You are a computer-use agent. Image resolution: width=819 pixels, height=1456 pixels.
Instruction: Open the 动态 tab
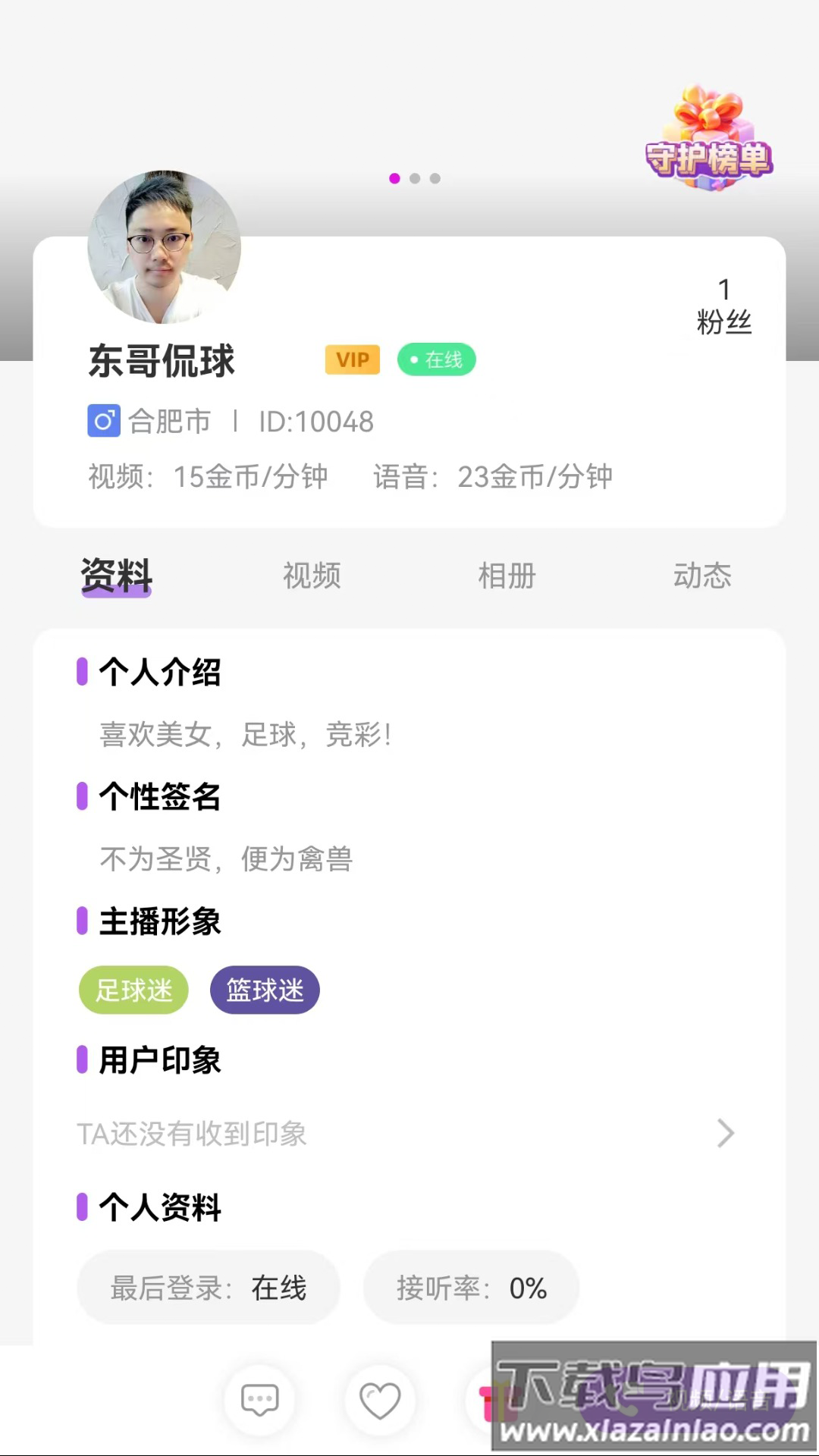coord(702,575)
